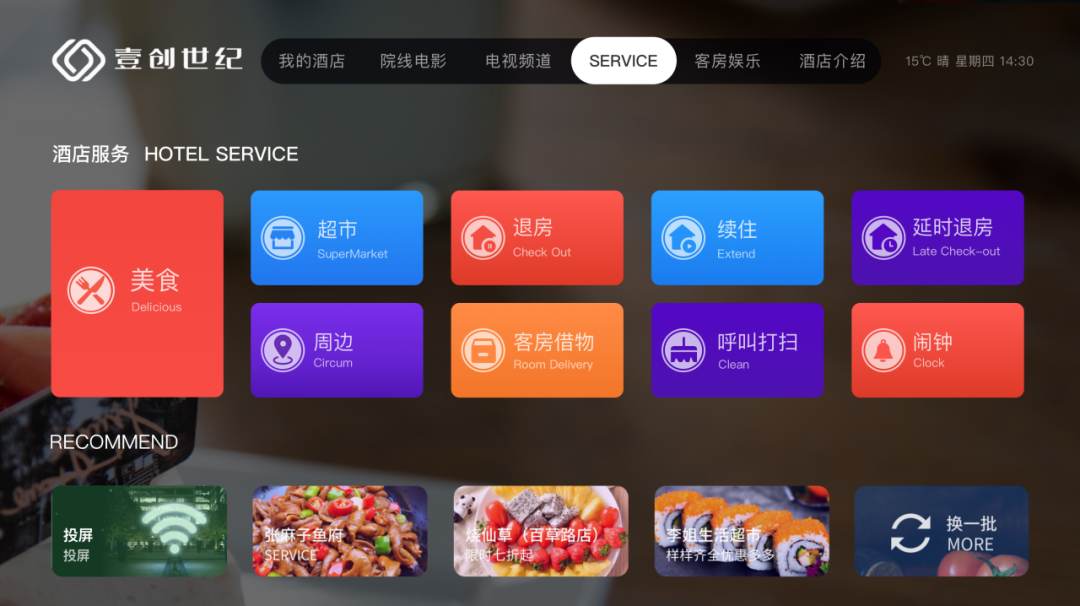The height and width of the screenshot is (606, 1080).
Task: Switch to the 我的酒店 tab
Action: point(311,61)
